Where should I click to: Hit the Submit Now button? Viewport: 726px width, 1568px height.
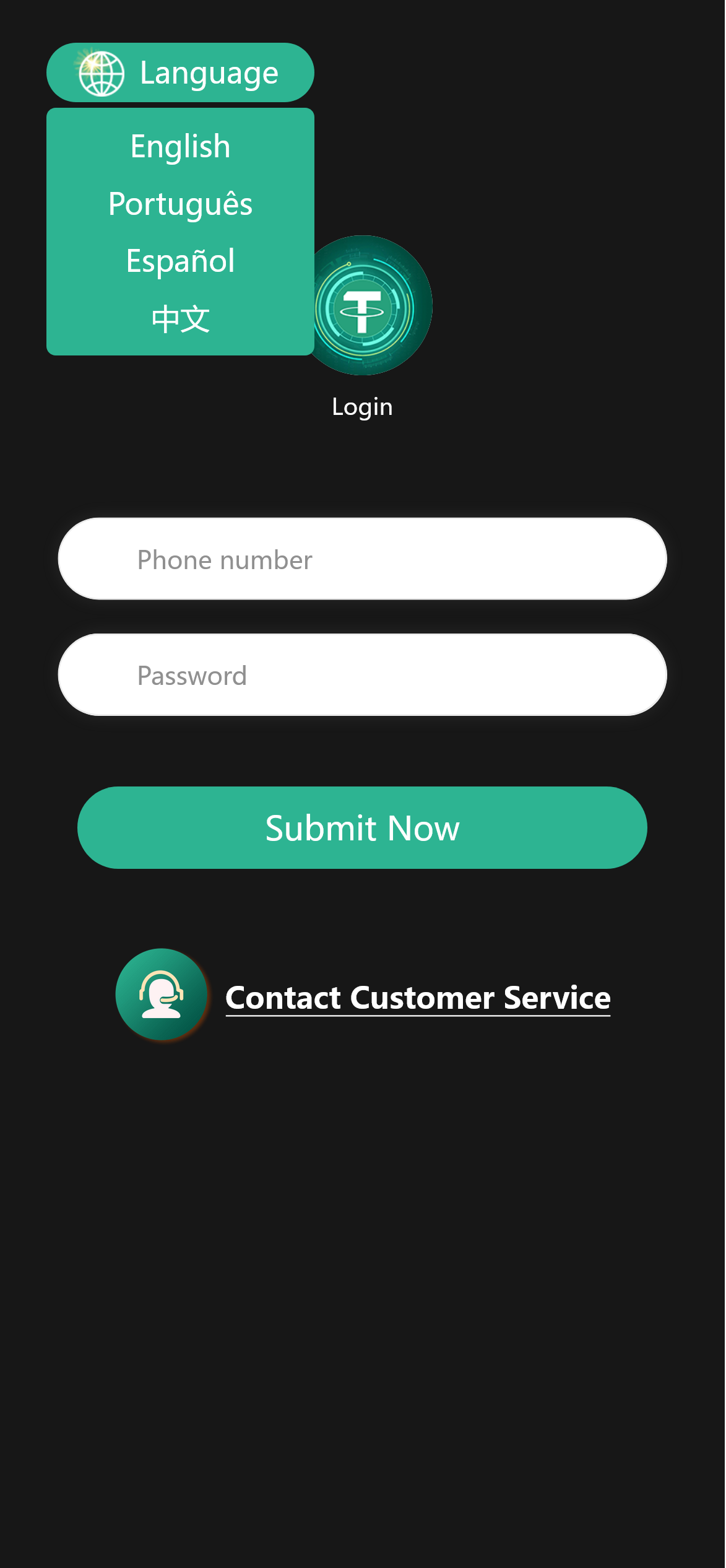362,827
